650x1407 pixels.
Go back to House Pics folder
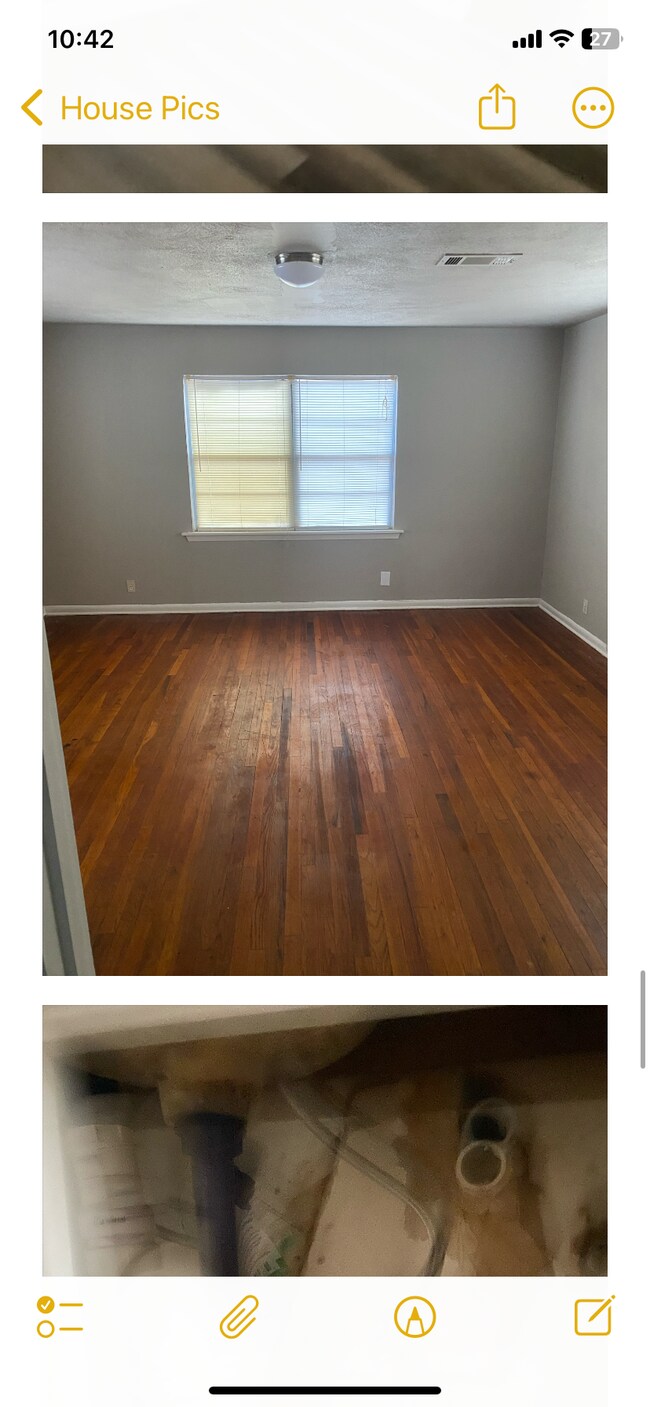click(x=120, y=108)
